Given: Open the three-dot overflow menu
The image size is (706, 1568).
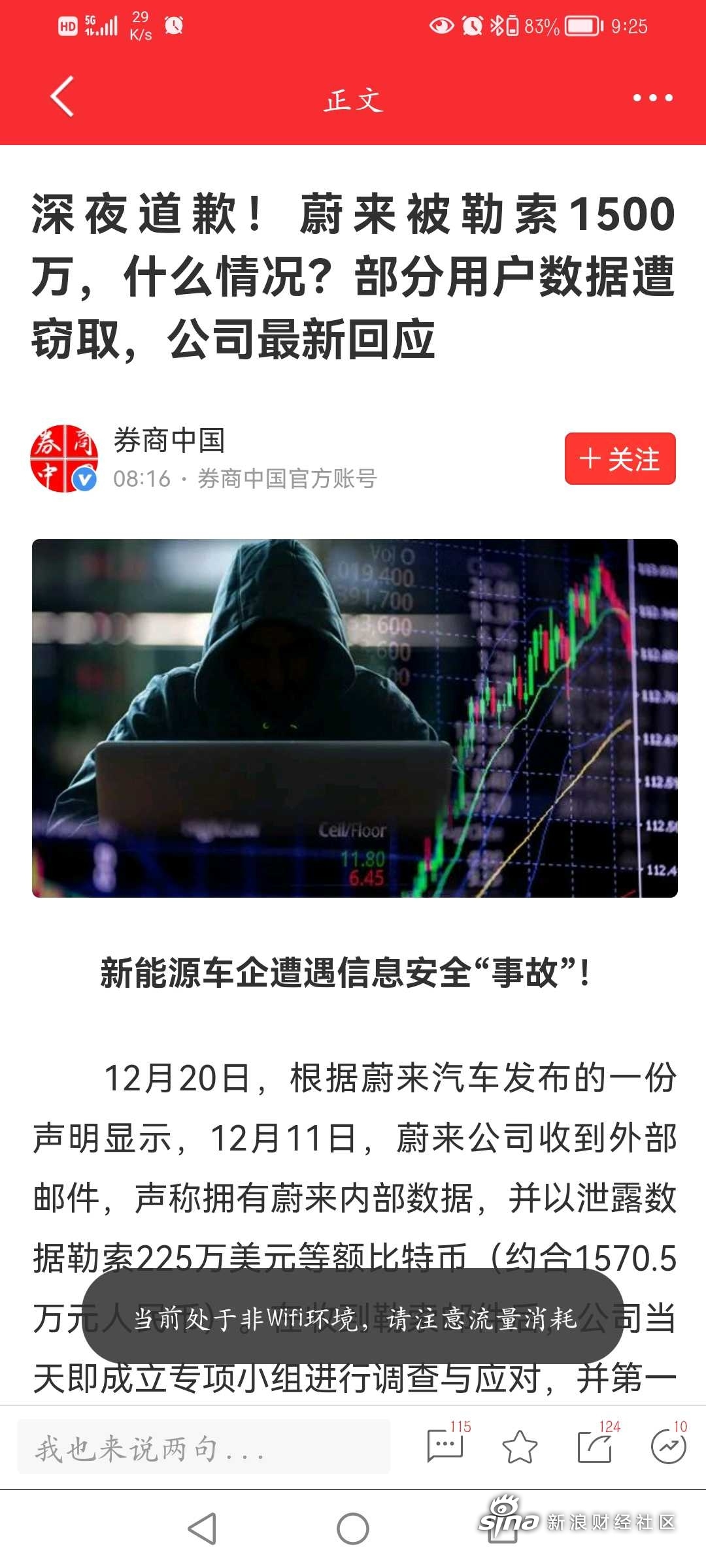Looking at the screenshot, I should [652, 98].
